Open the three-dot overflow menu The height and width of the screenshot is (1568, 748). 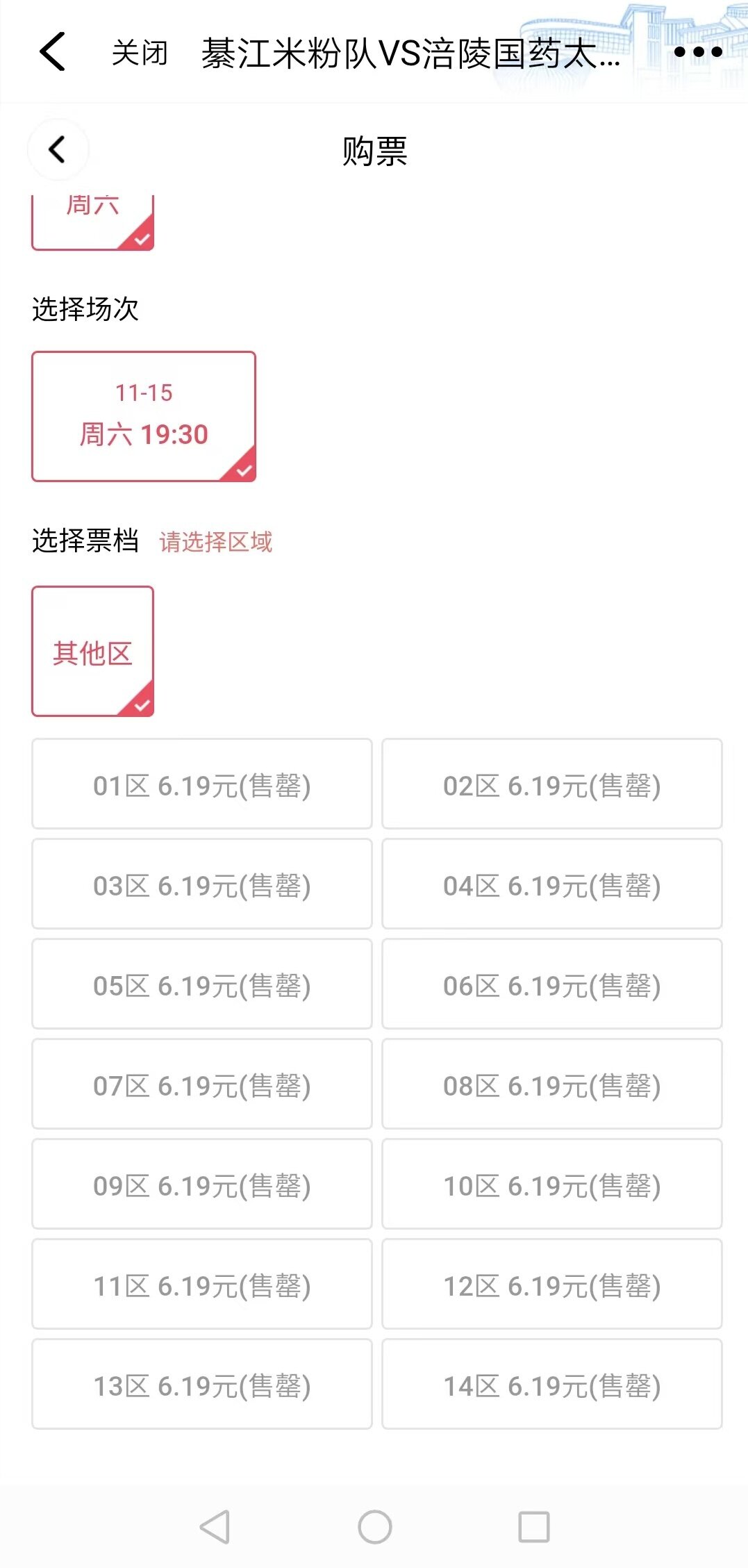[697, 52]
